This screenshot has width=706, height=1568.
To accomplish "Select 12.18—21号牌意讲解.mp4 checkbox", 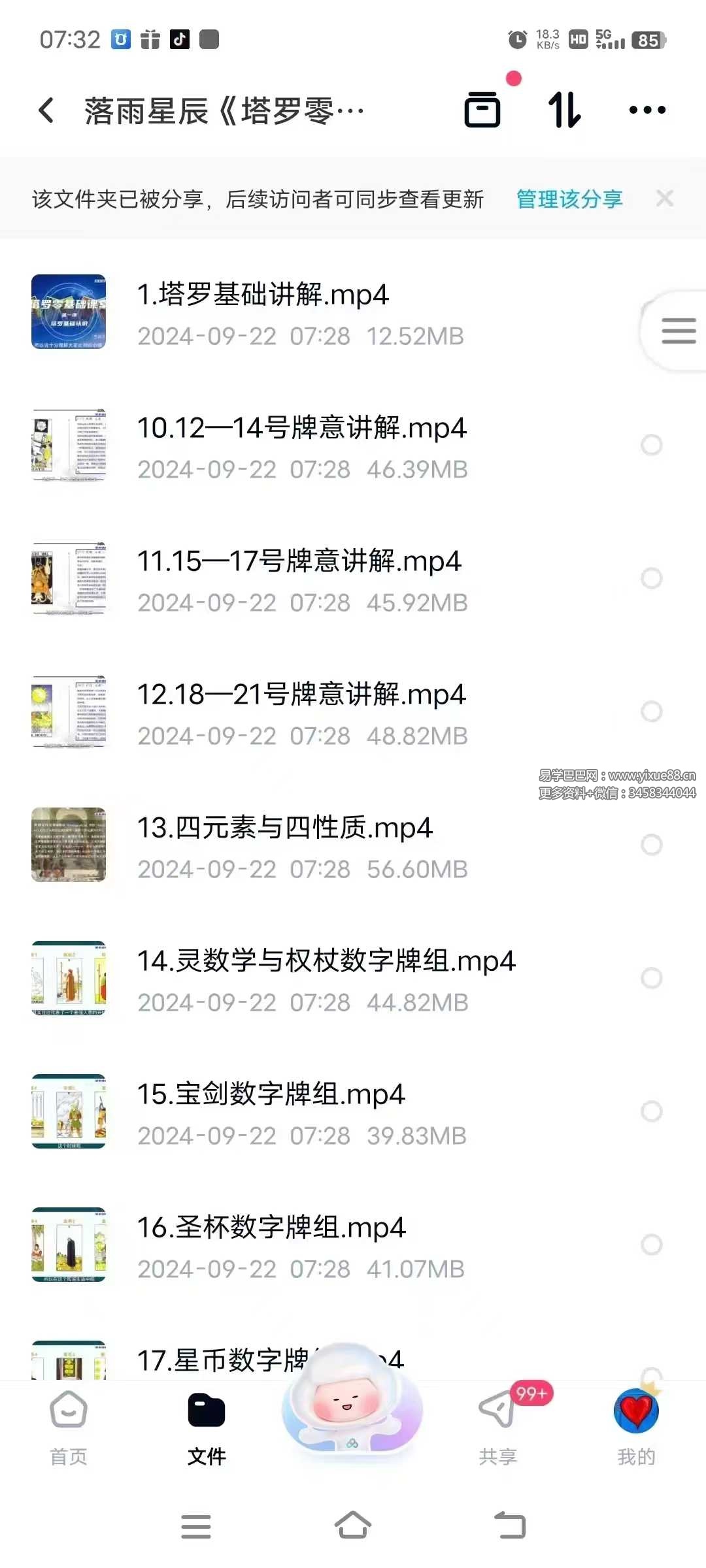I will (651, 711).
